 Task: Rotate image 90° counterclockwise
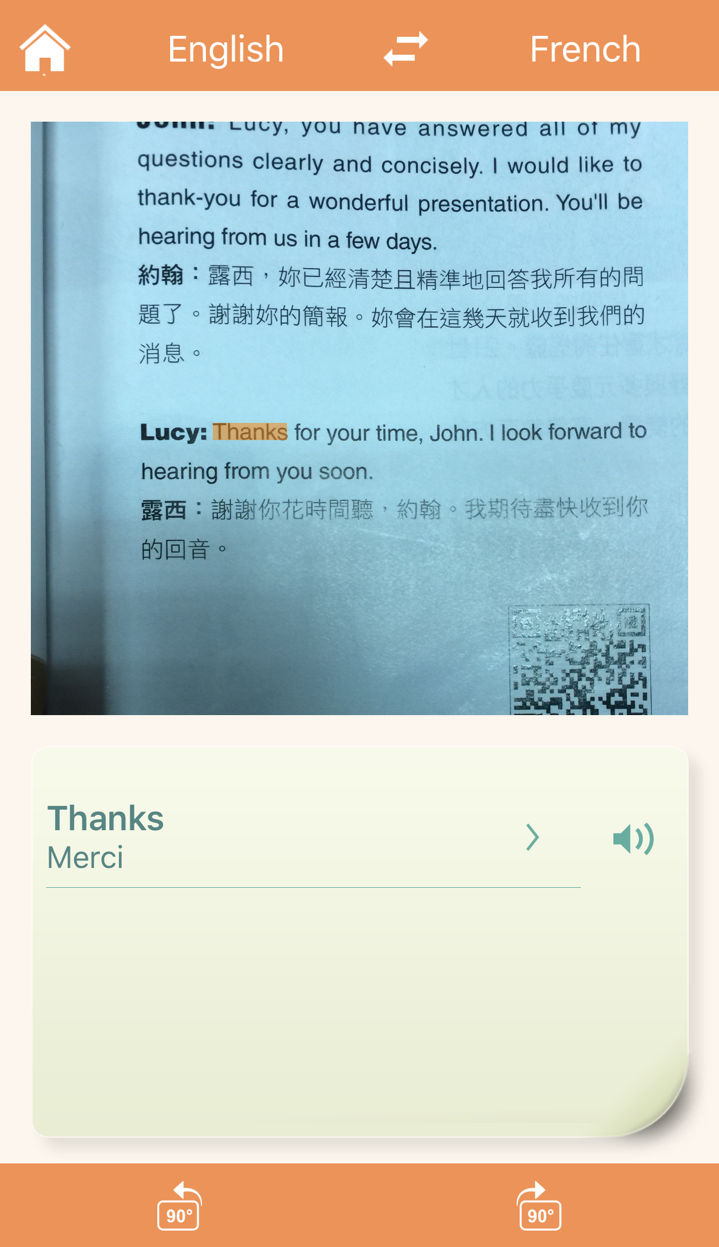coord(179,1206)
